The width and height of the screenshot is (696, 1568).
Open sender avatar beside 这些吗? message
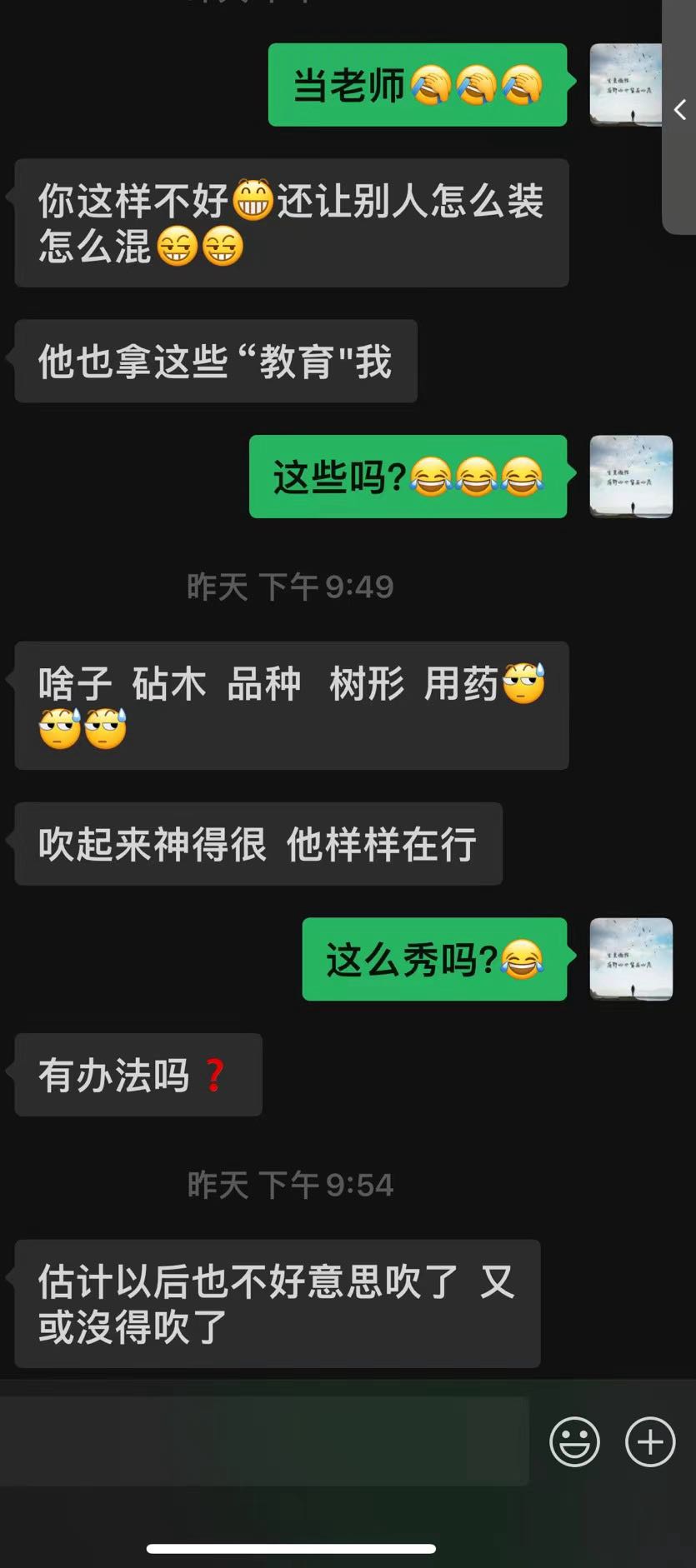pos(631,477)
